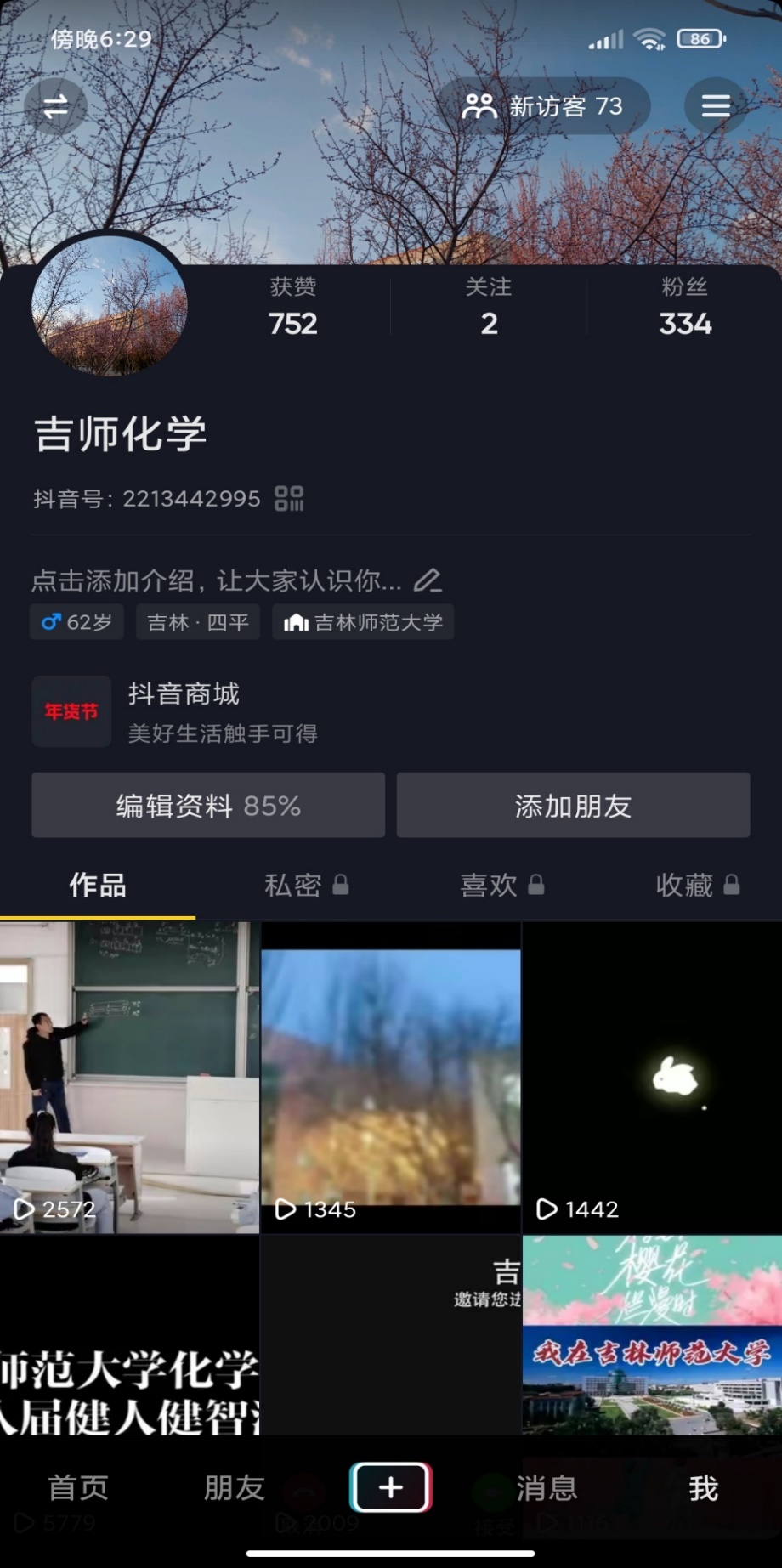Tap 添加朋友 add friends button
This screenshot has width=782, height=1568.
tap(573, 805)
